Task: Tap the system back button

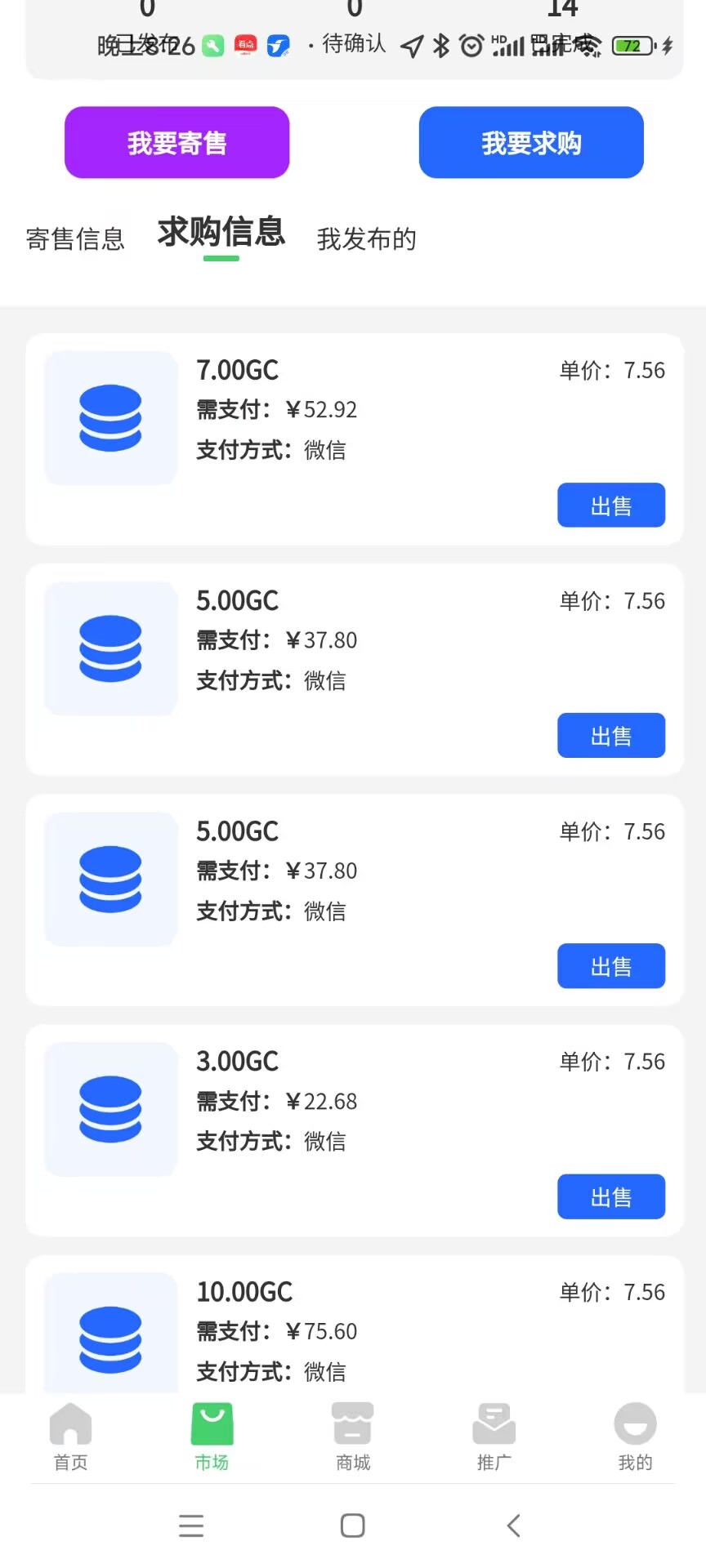Action: point(513,1526)
